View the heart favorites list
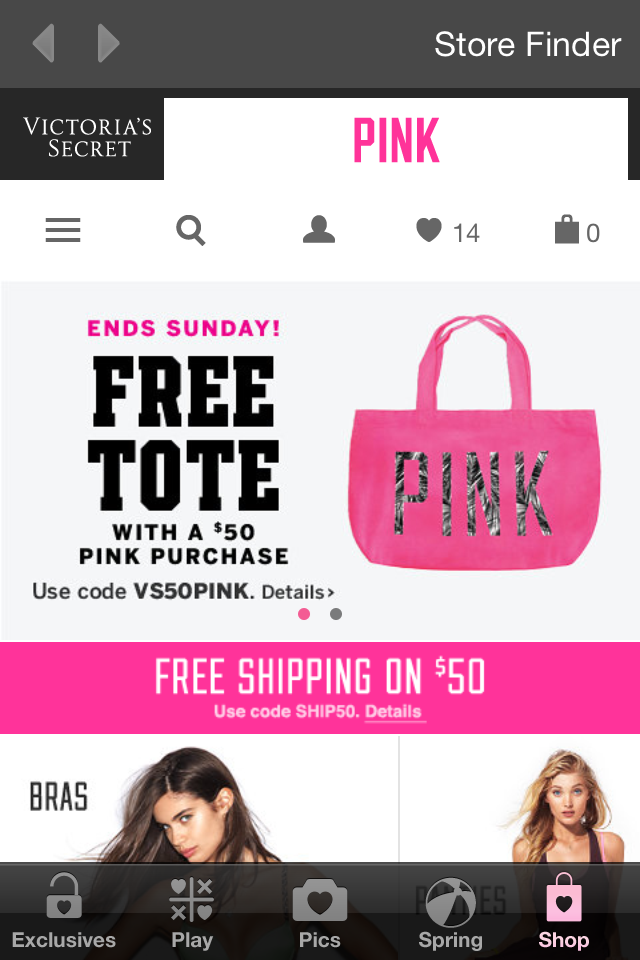Viewport: 640px width, 960px height. [x=447, y=232]
